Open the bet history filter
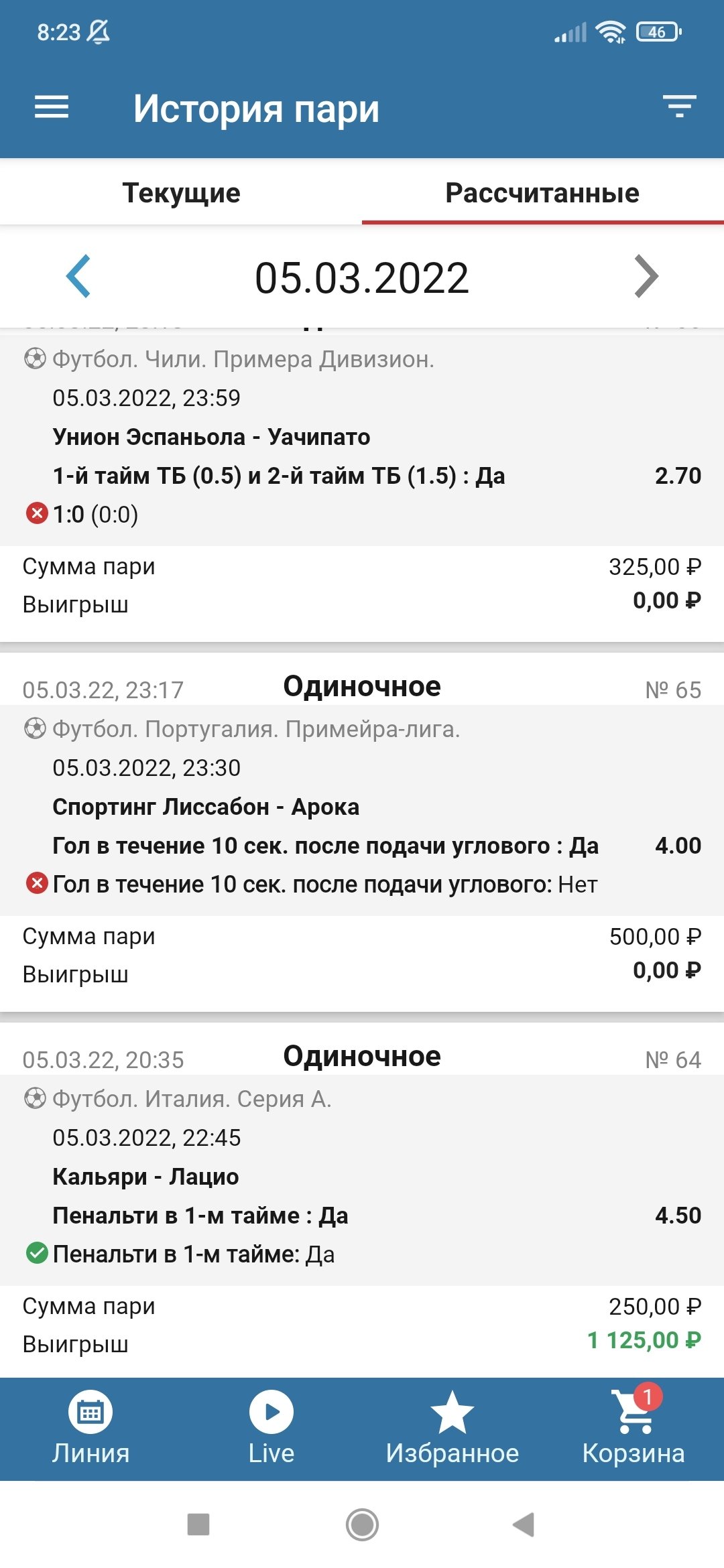Screen dimensions: 724x1568 [x=679, y=107]
